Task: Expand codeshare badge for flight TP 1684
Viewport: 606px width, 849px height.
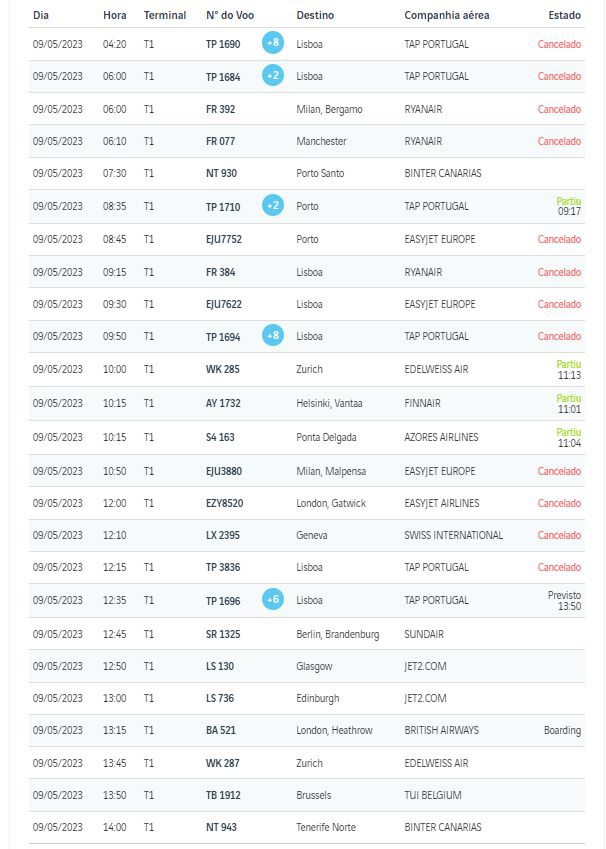Action: (272, 76)
